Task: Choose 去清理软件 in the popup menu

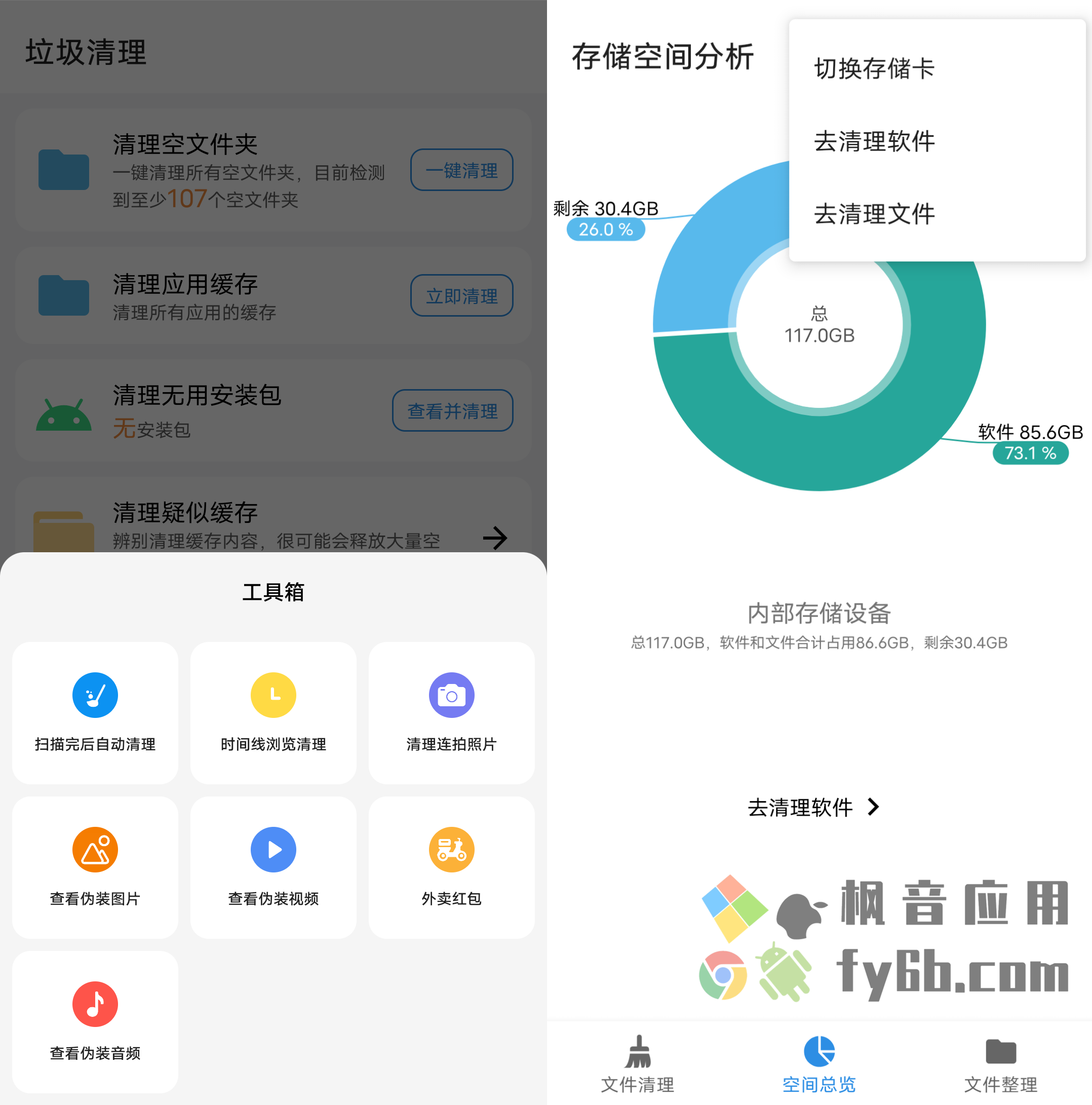Action: coord(874,141)
